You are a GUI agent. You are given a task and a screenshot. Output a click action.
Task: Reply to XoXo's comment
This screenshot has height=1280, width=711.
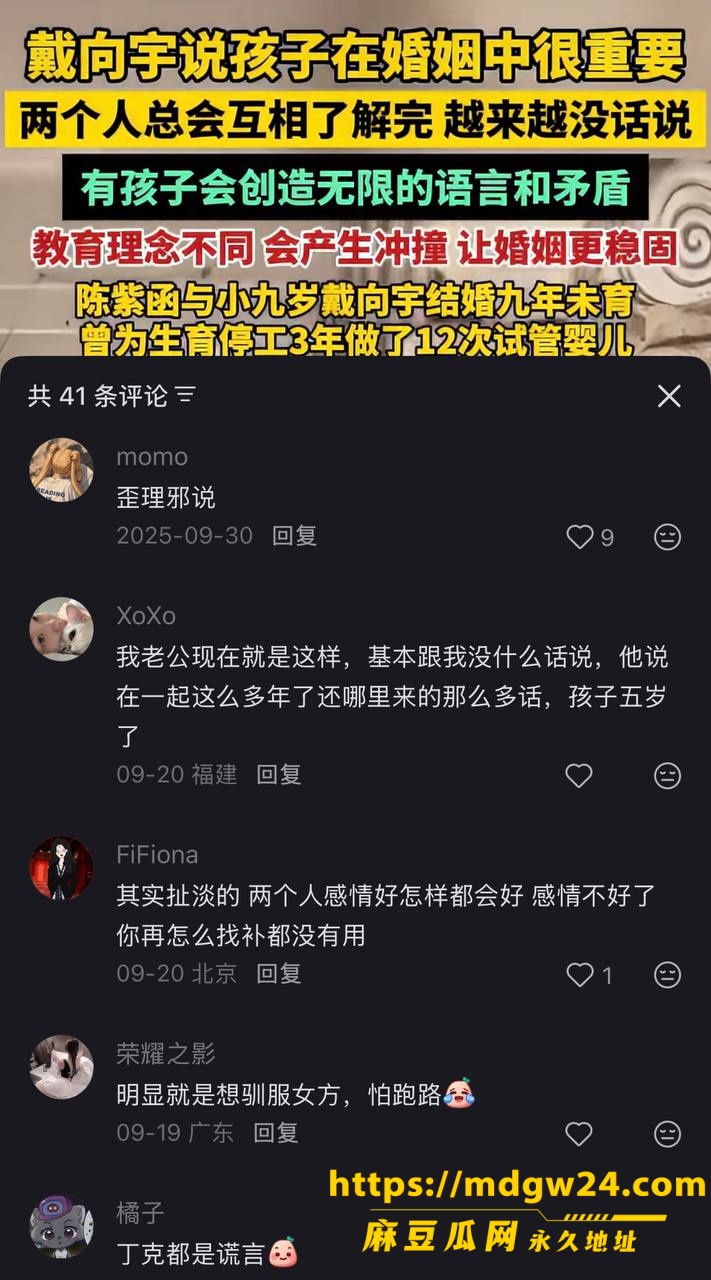(279, 774)
